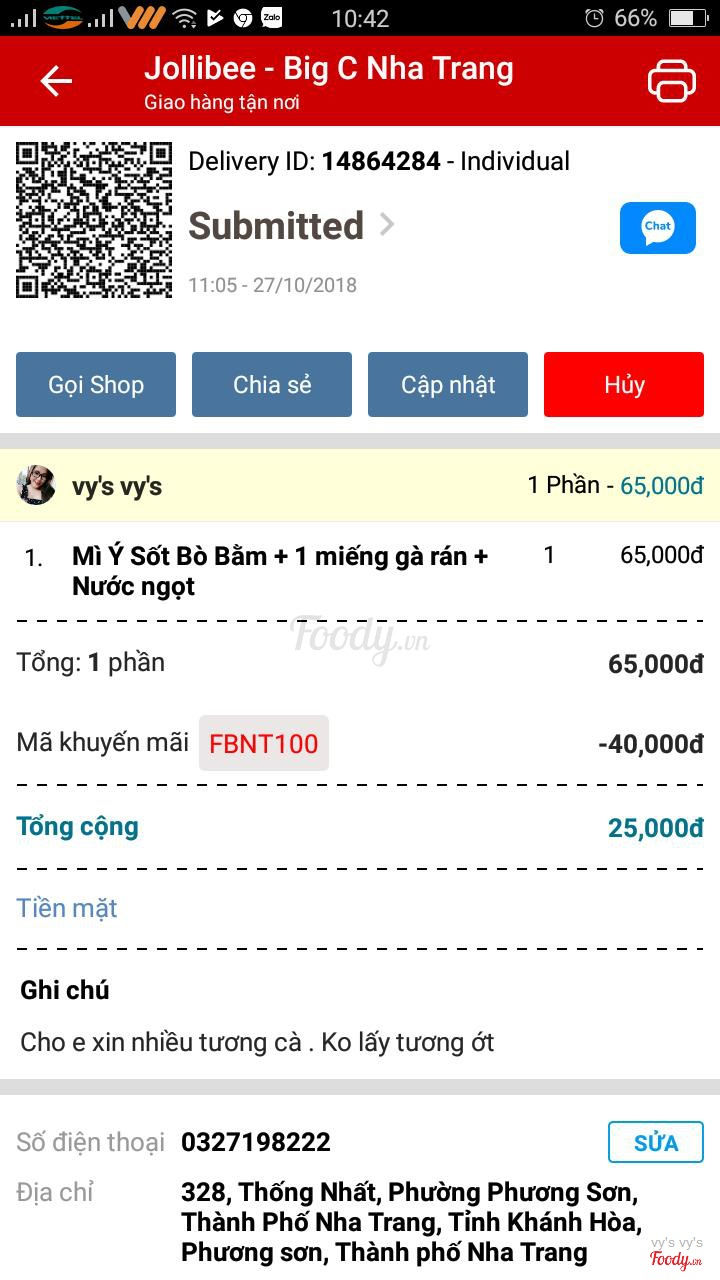Go back using the top arrow
The height and width of the screenshot is (1280, 720).
click(56, 81)
